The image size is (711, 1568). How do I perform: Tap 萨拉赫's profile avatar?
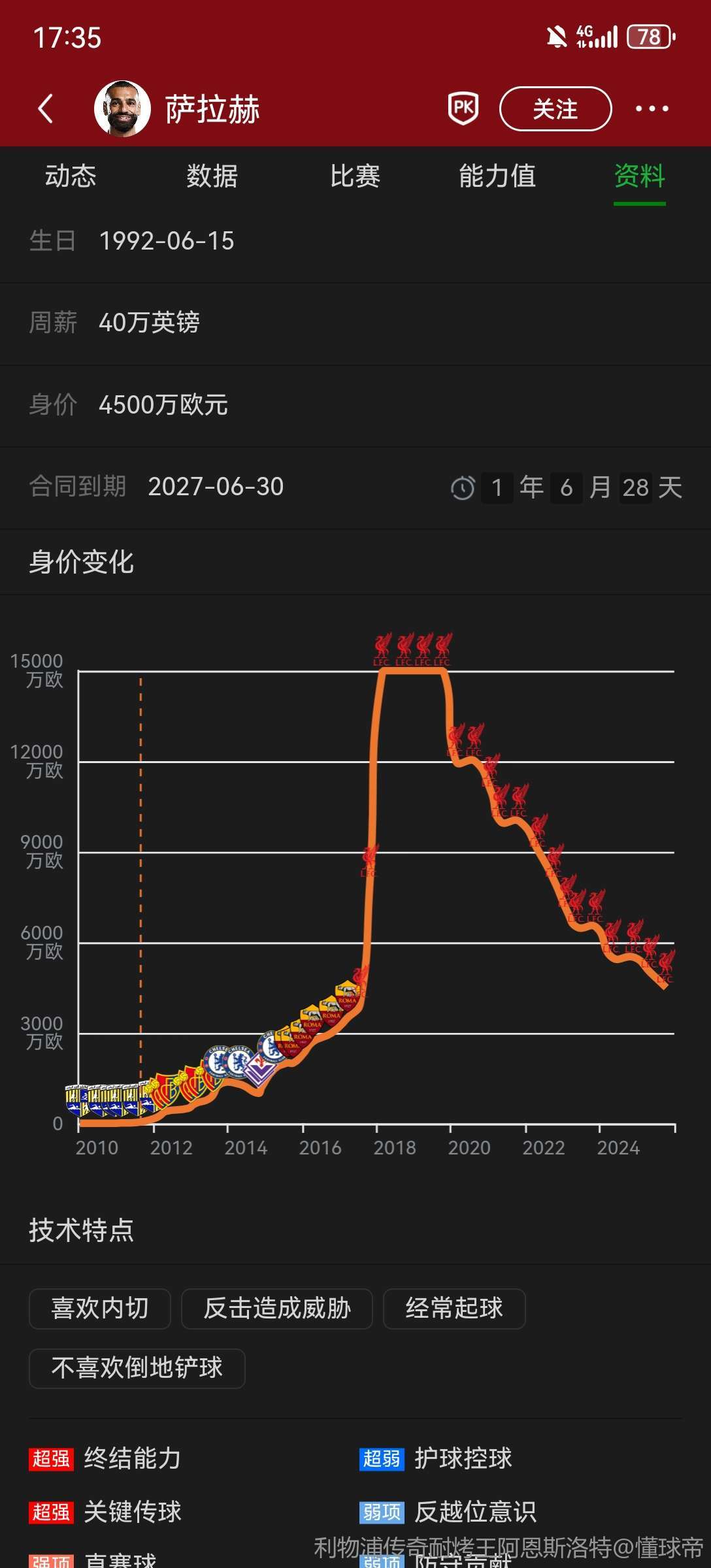123,108
